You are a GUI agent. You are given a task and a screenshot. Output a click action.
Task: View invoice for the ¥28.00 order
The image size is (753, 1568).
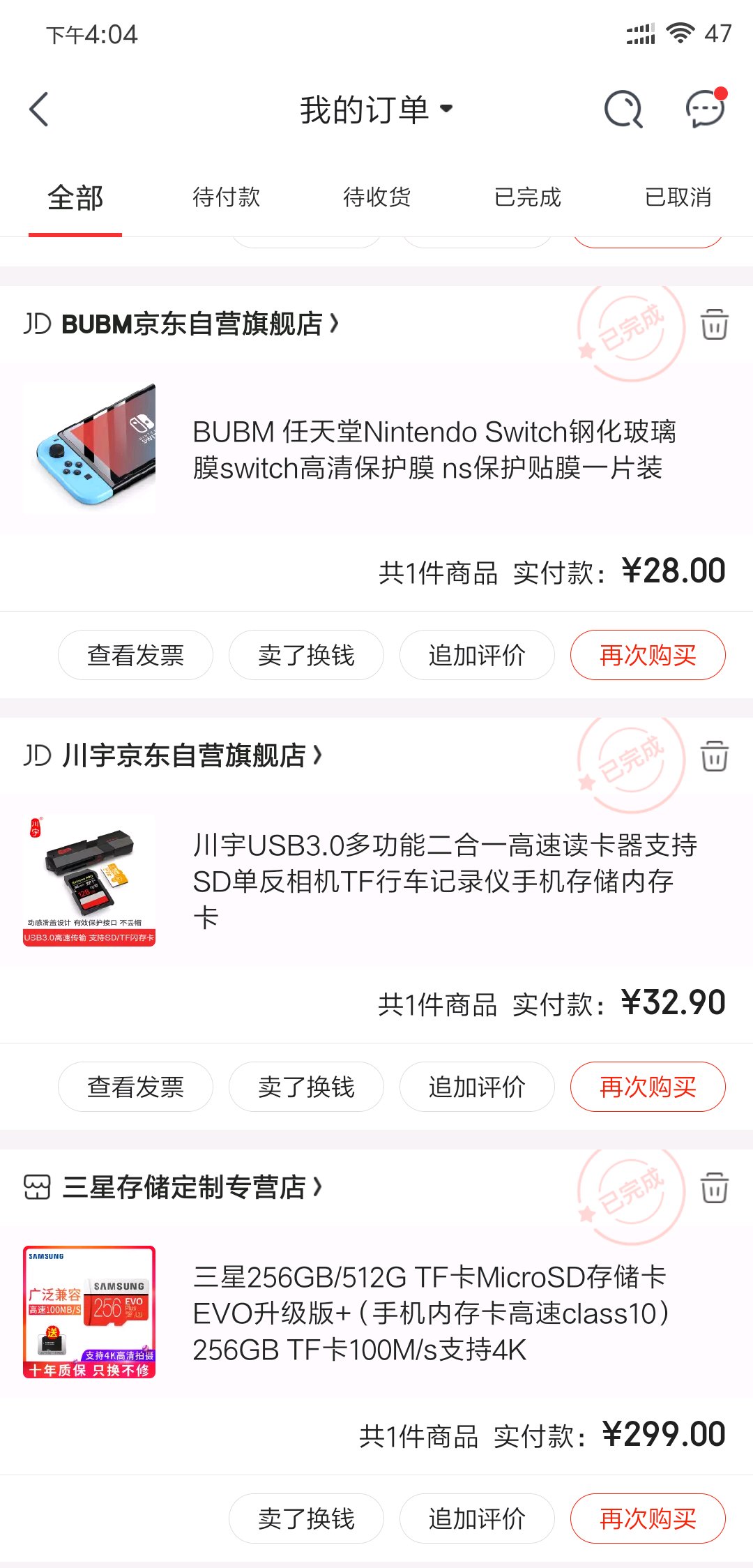(135, 655)
